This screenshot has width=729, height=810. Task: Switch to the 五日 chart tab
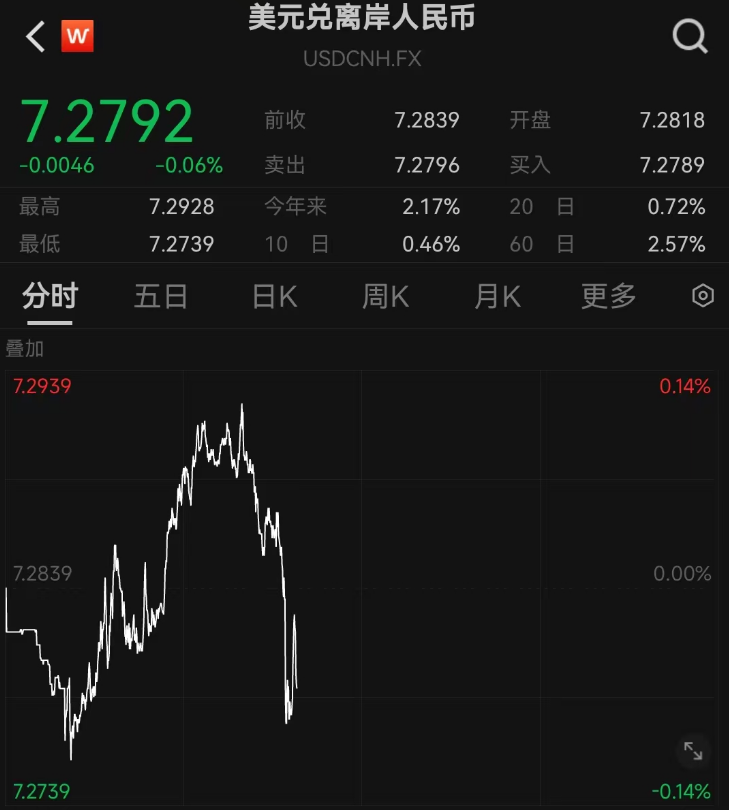(161, 296)
